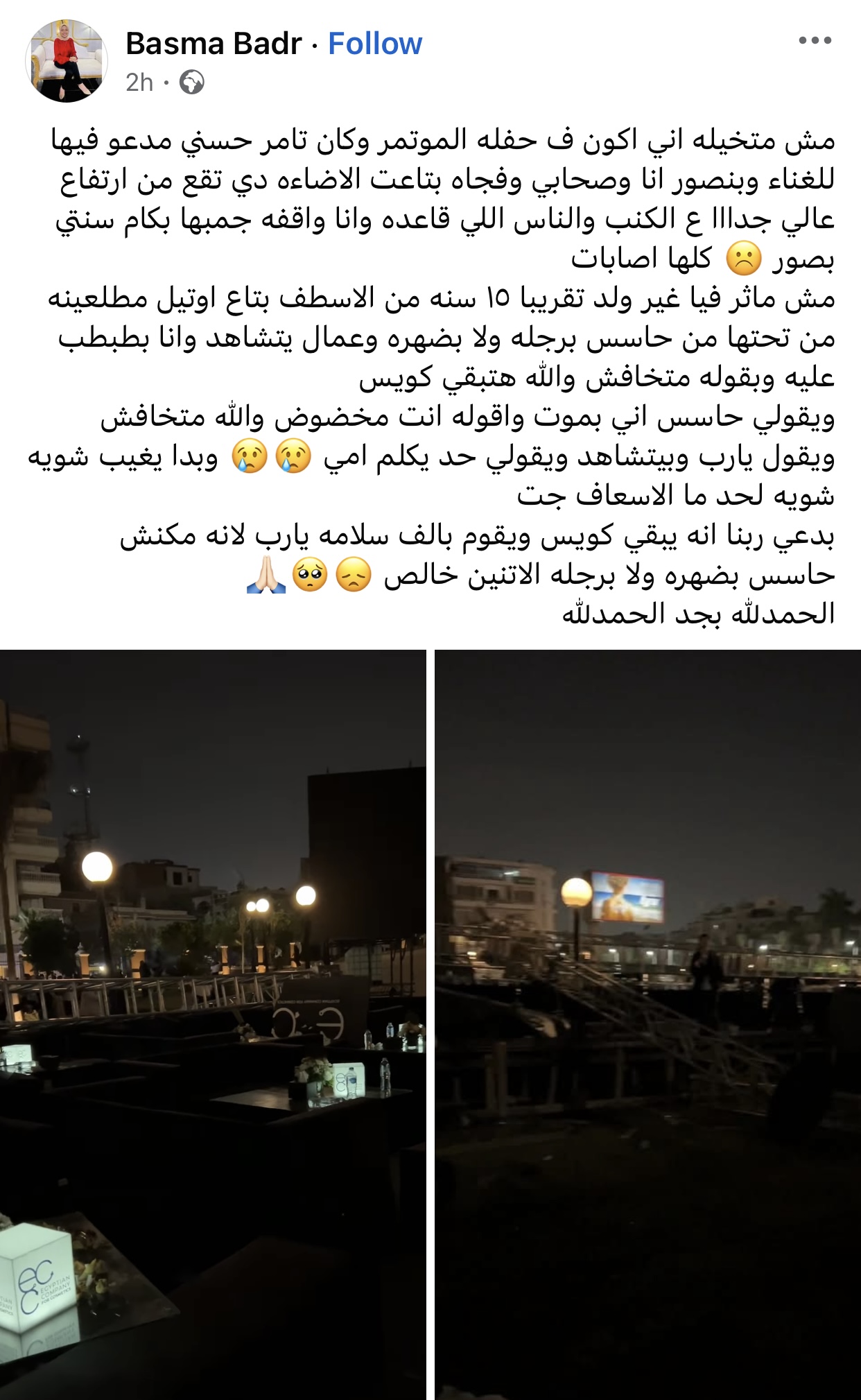This screenshot has height=1400, width=861.
Task: View the right photo with the billboard
Action: [x=647, y=1023]
